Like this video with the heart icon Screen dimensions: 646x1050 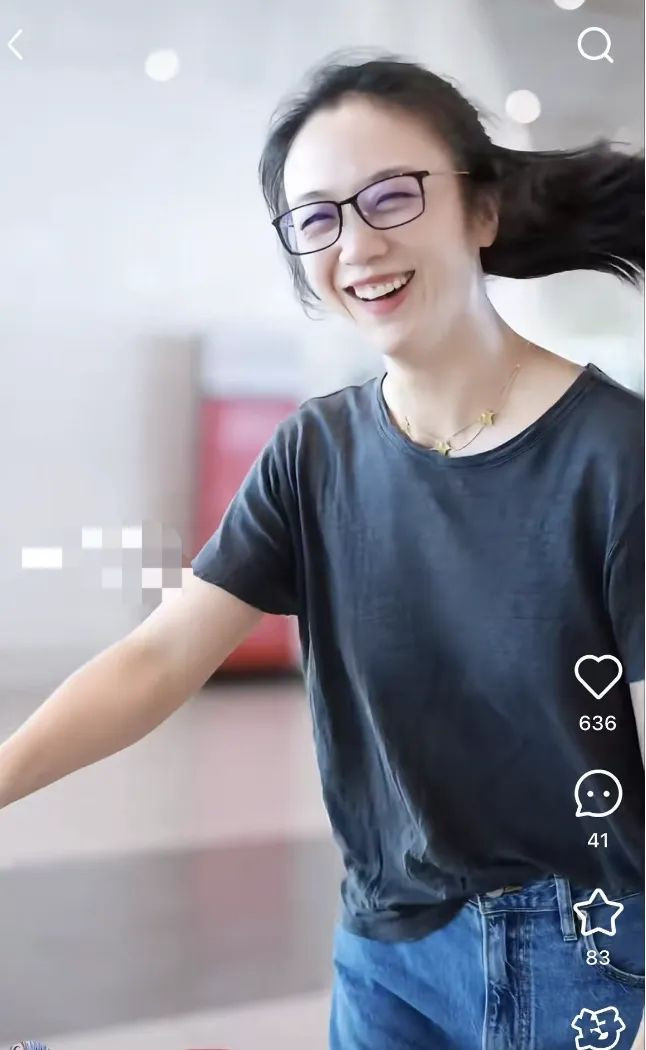[598, 677]
